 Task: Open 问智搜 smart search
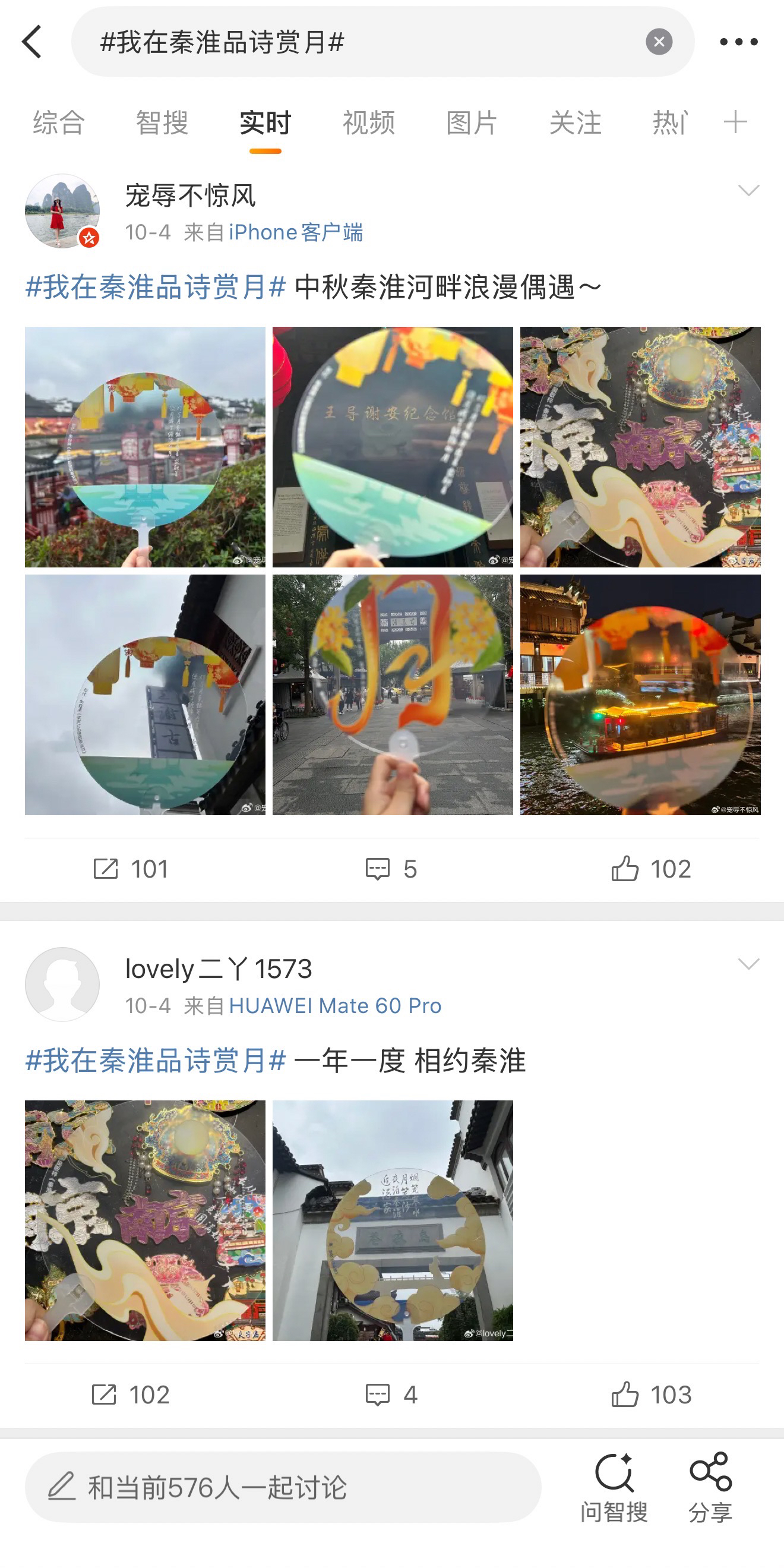click(x=614, y=1487)
